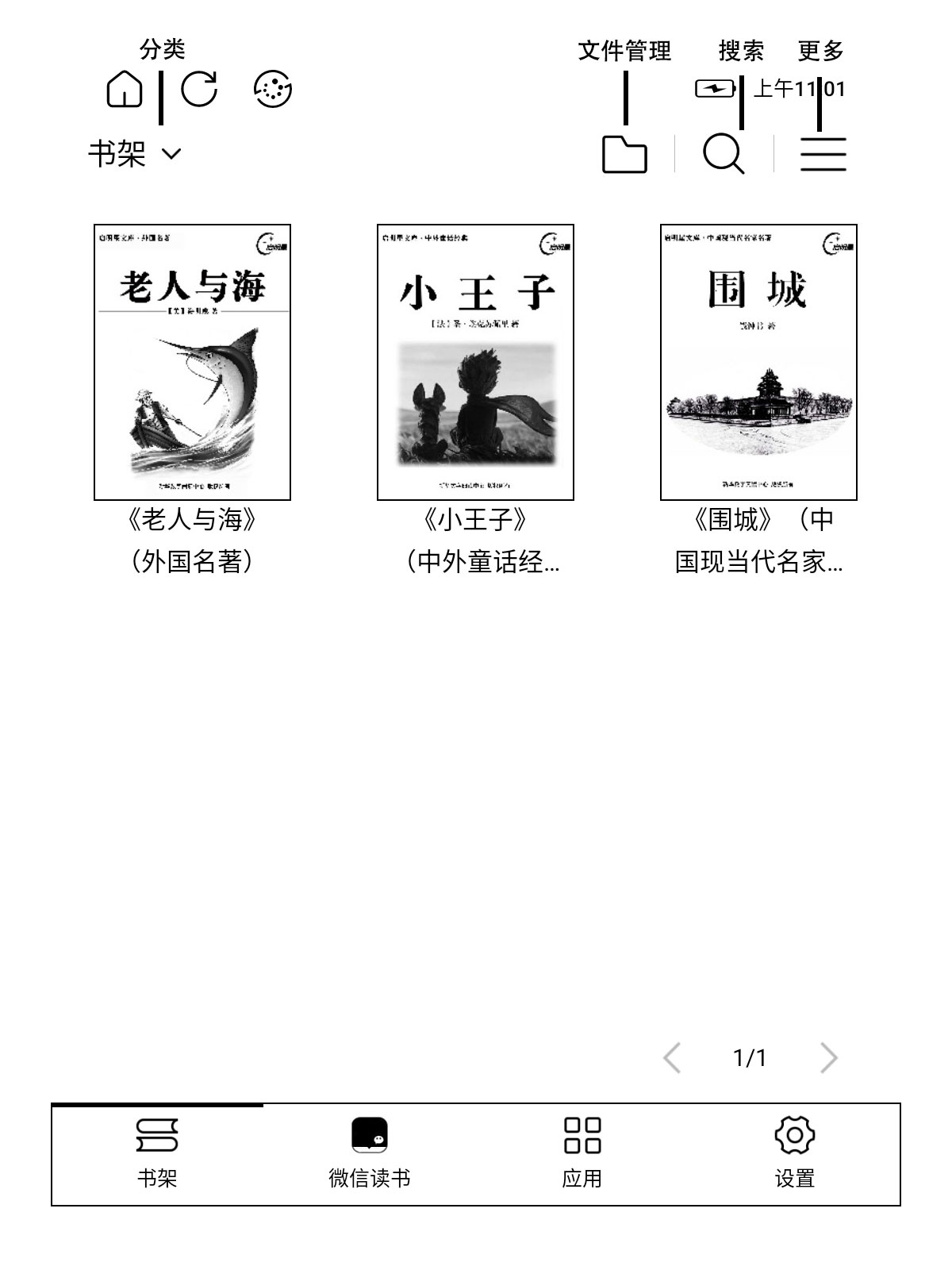
Task: Tap the refresh arrow icon
Action: [x=198, y=89]
